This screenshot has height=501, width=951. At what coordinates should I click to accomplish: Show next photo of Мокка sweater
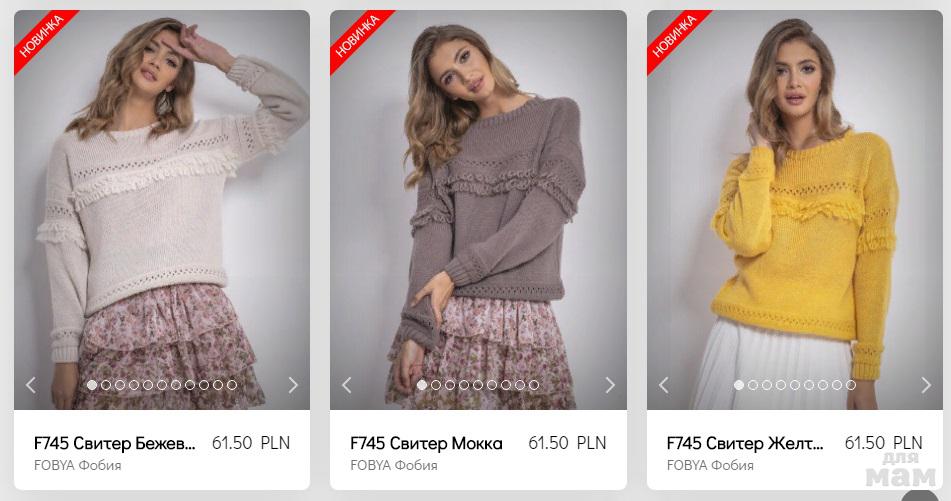[x=609, y=384]
